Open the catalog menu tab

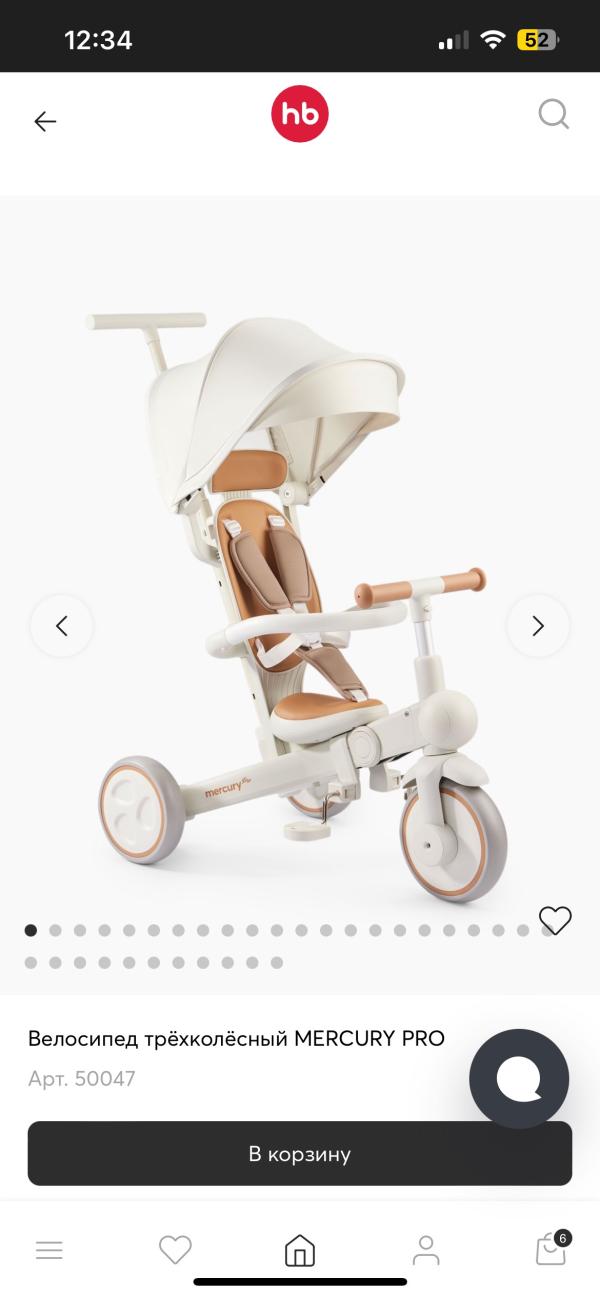(x=49, y=1250)
